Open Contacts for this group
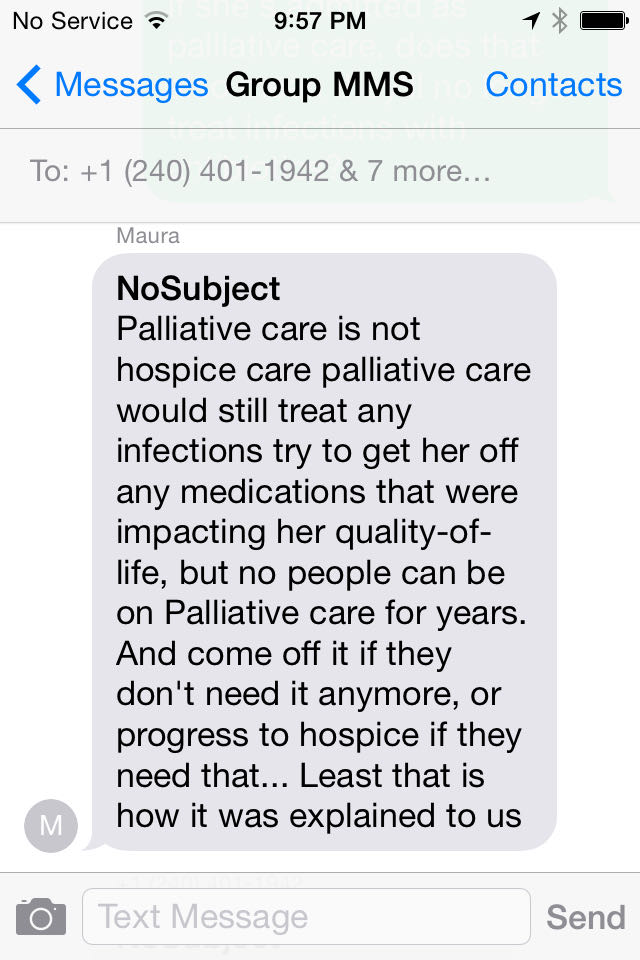This screenshot has height=960, width=640. (553, 85)
